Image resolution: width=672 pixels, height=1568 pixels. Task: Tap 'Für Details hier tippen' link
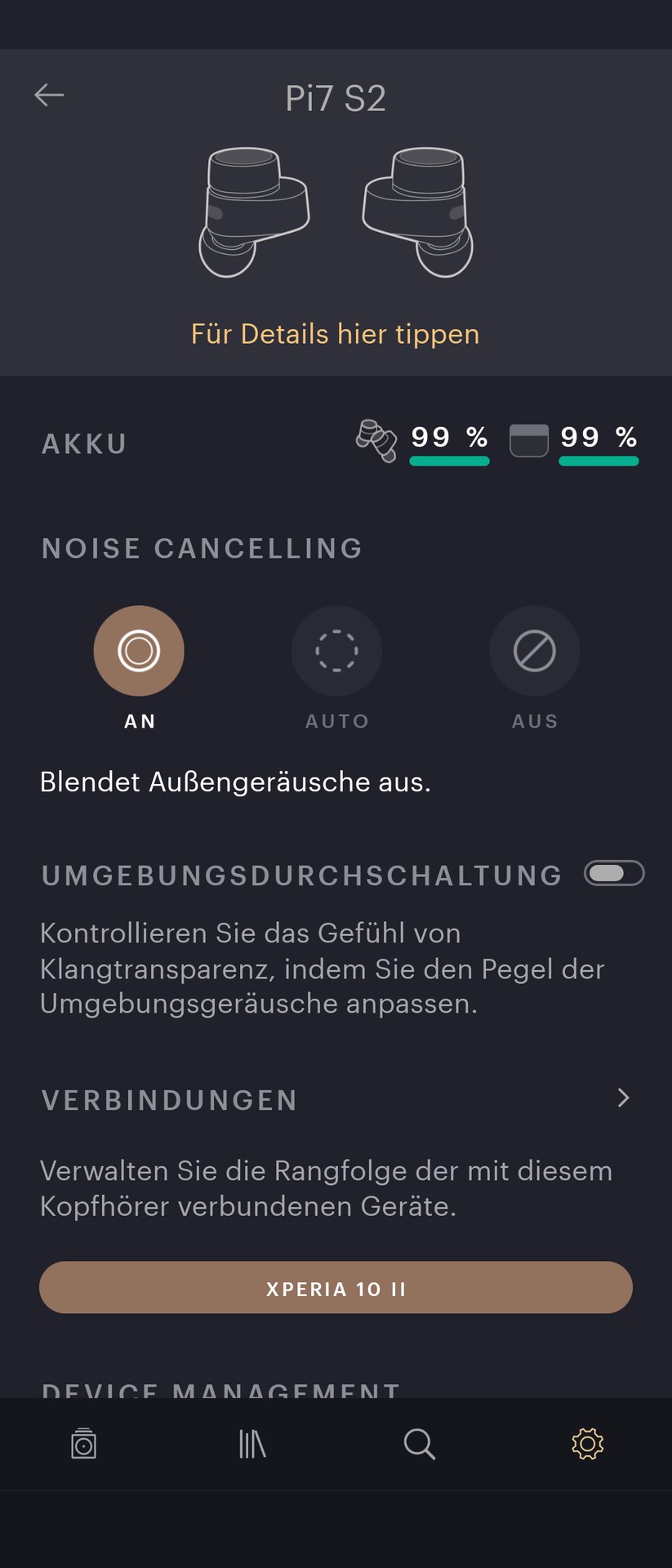click(x=335, y=334)
